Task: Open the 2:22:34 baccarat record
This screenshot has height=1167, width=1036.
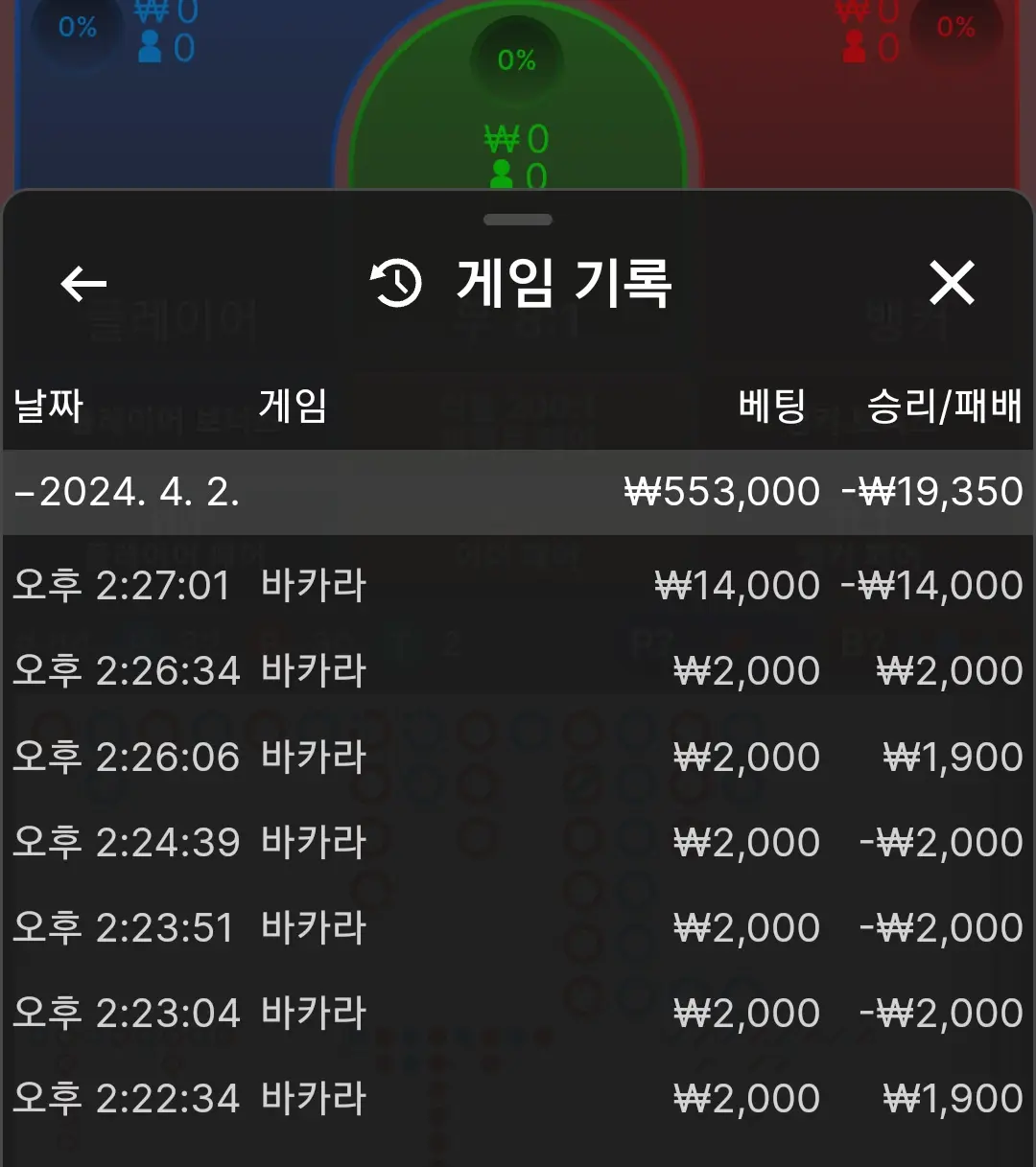Action: [518, 1098]
